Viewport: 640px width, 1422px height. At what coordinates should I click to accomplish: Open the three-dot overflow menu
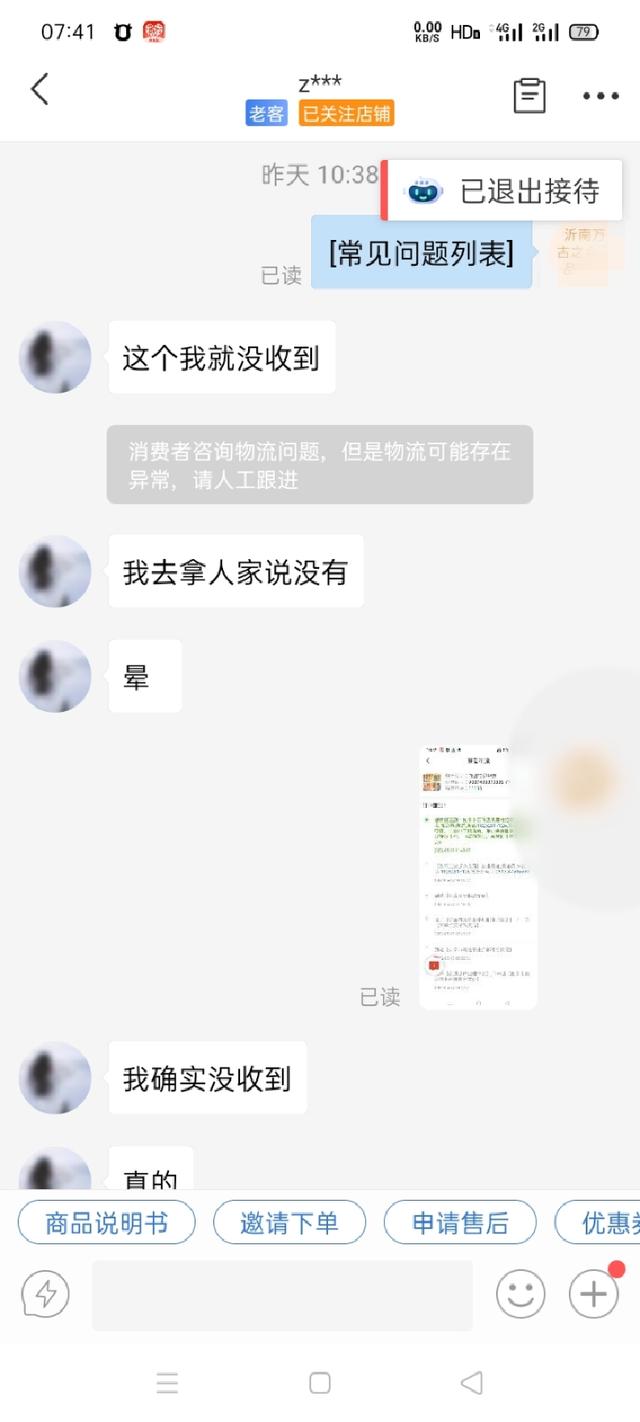pyautogui.click(x=601, y=96)
